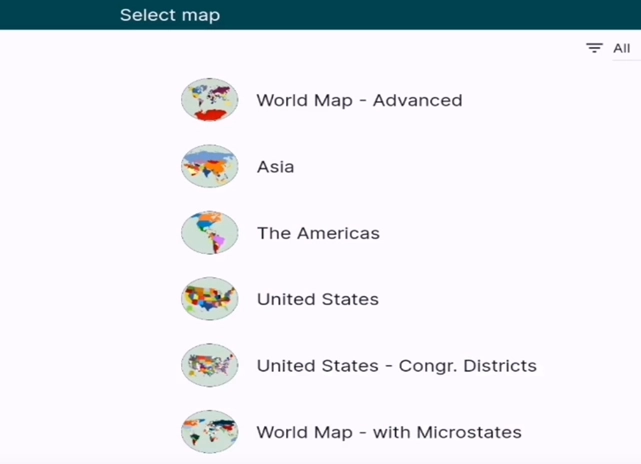This screenshot has height=464, width=641.
Task: Open the All filter dropdown
Action: tap(608, 48)
